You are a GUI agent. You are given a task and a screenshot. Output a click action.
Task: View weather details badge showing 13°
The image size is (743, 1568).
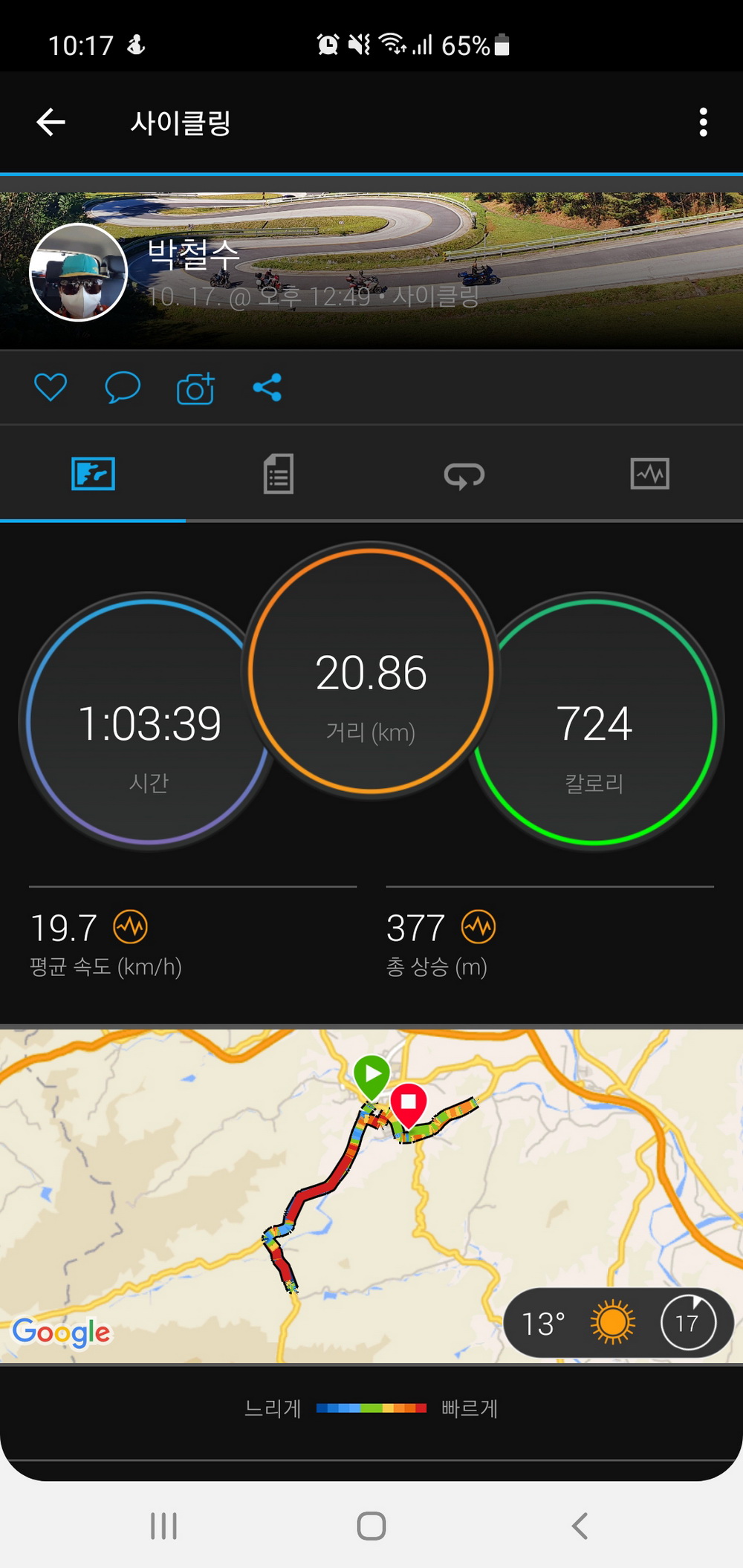click(618, 1322)
